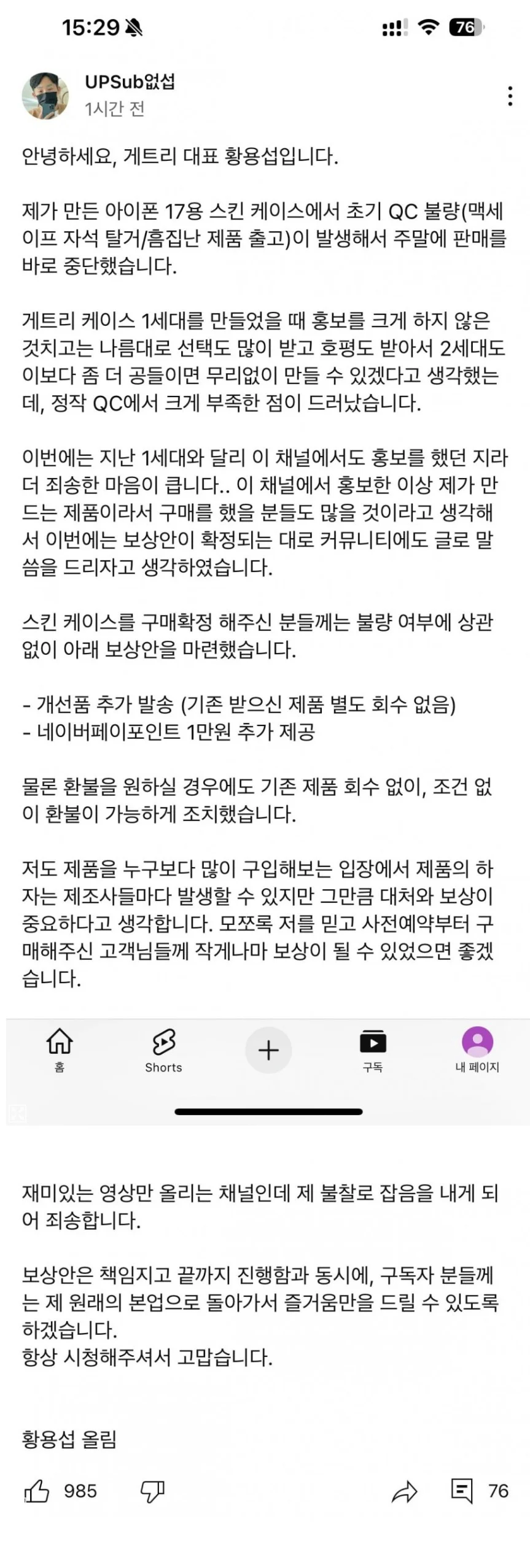Dislike the post with thumbs-down
The image size is (530, 1568).
point(152,1491)
